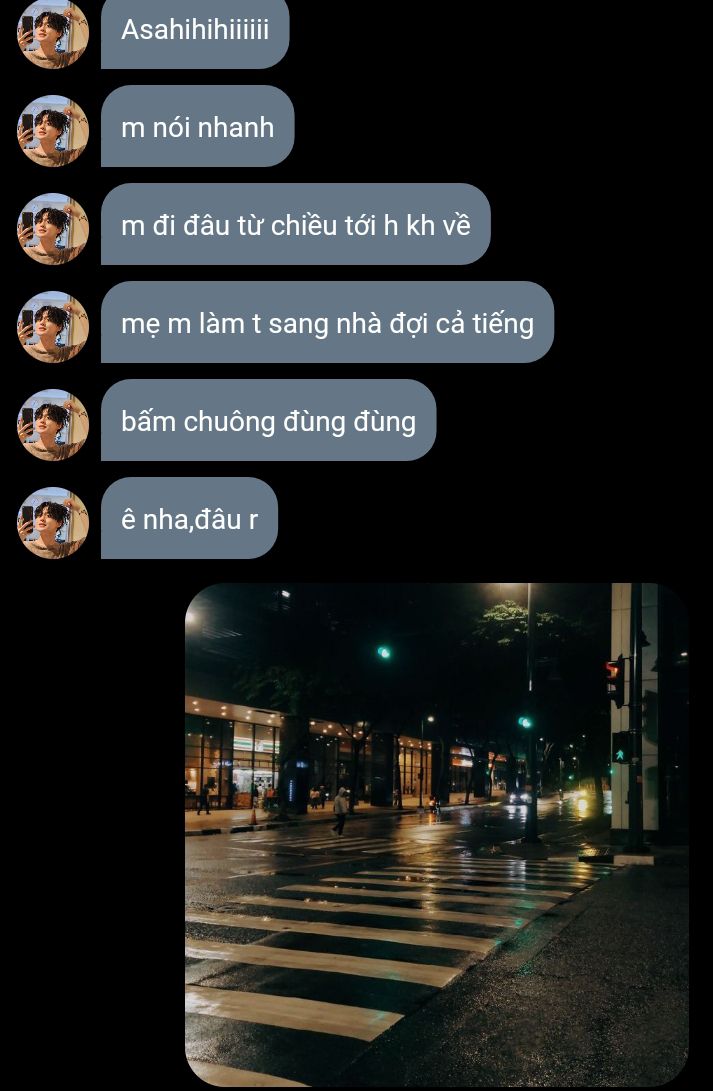The width and height of the screenshot is (713, 1091).
Task: Tap the avatar next to "ê nha,đâu r"
Action: (53, 522)
